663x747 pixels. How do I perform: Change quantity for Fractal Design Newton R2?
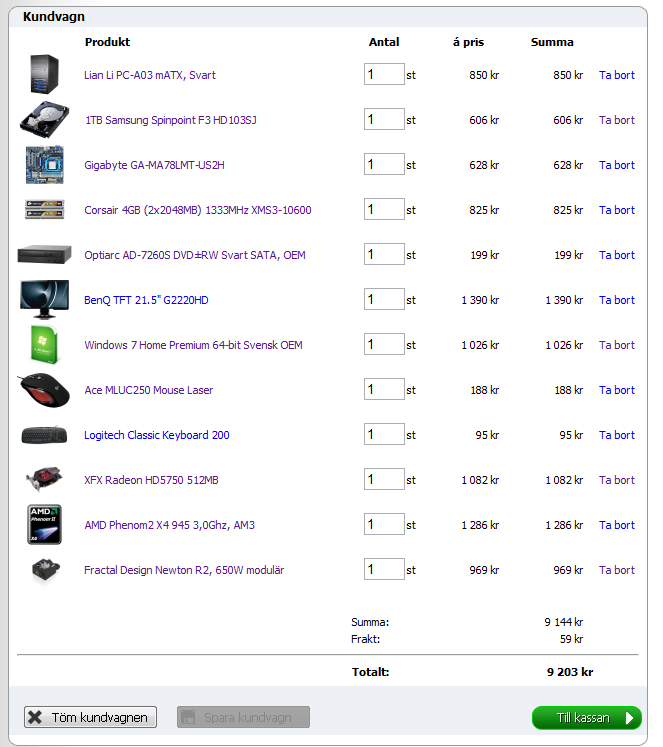click(383, 570)
